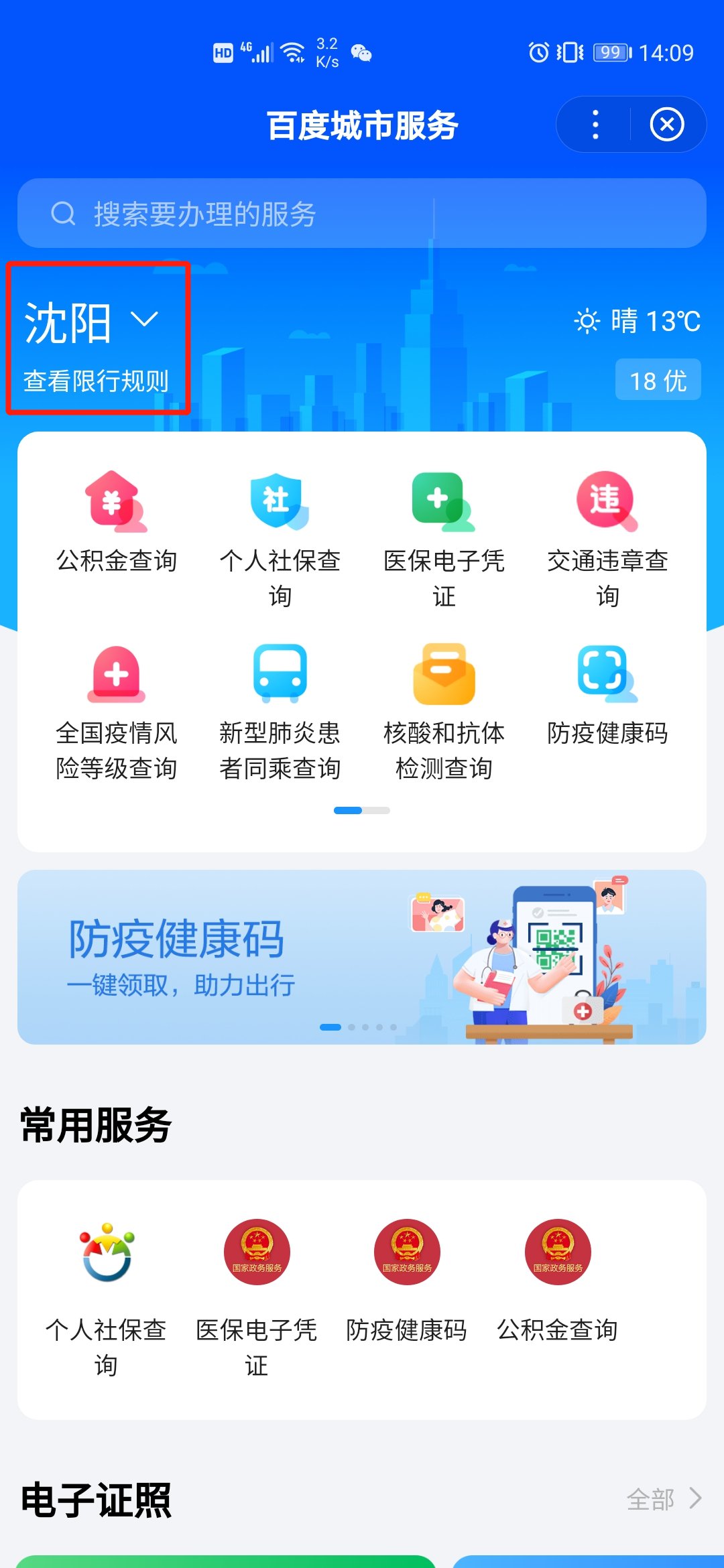Close the mini program with X

tap(667, 125)
